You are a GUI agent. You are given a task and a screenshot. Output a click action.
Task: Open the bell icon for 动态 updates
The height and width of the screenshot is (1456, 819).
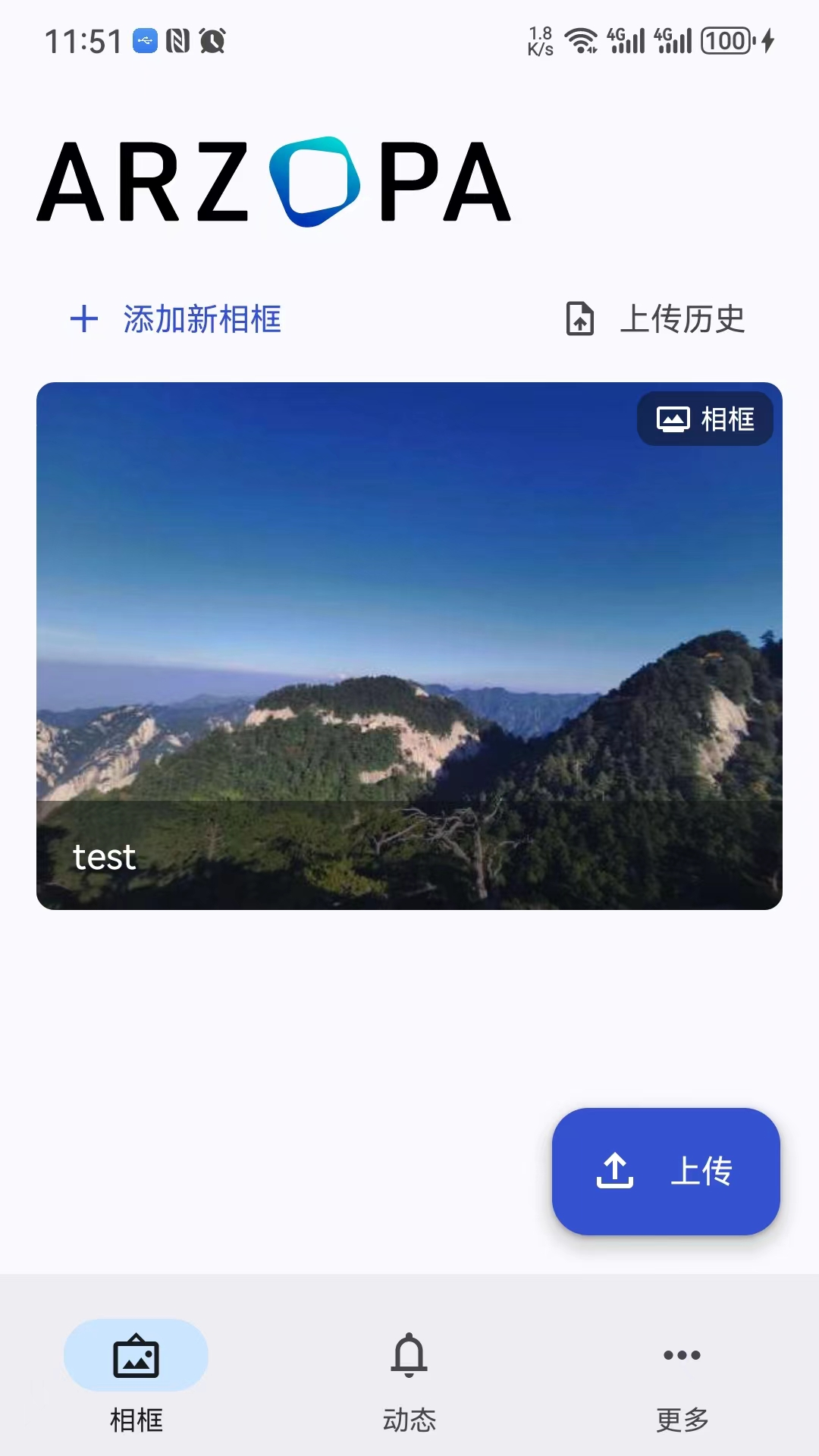pos(409,1355)
